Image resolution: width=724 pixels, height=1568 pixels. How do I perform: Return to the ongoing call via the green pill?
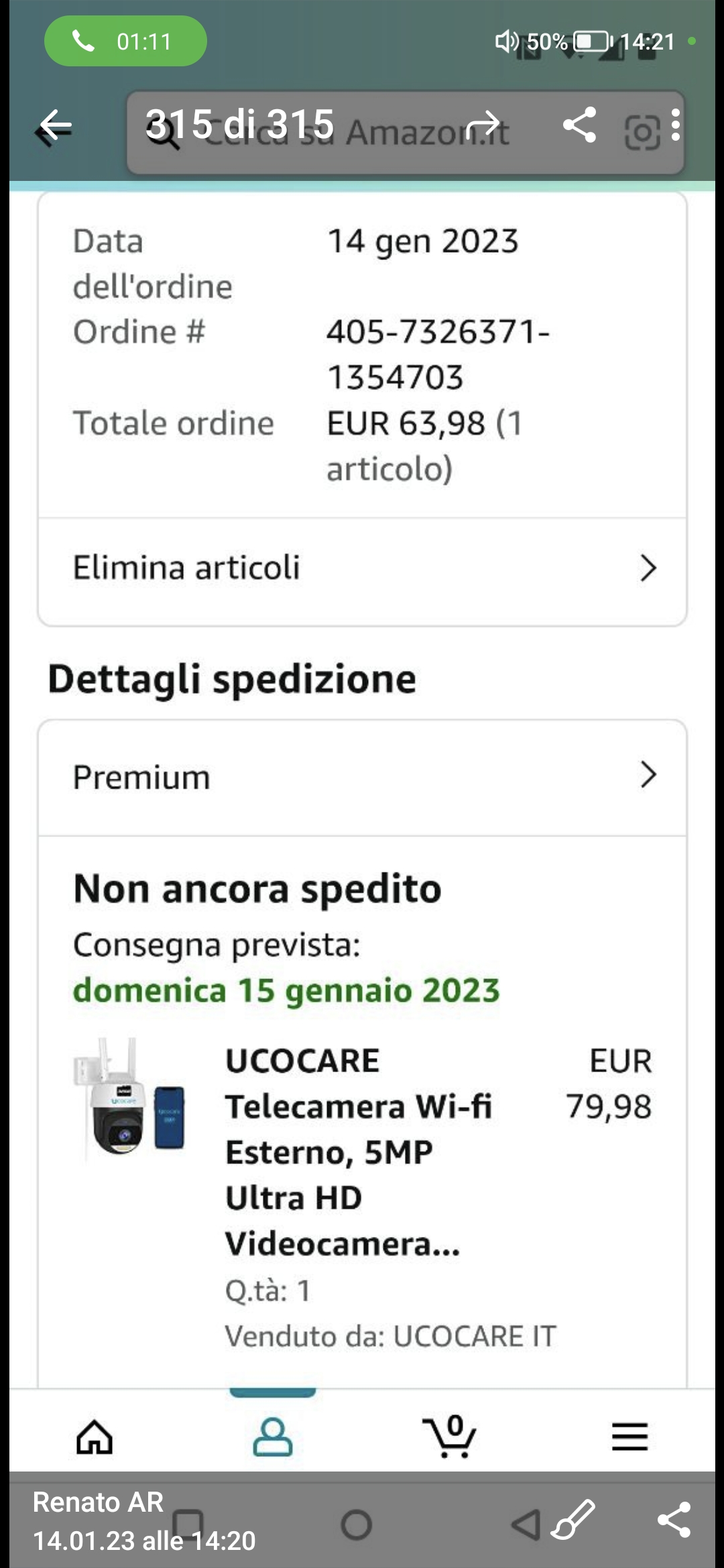coord(125,42)
